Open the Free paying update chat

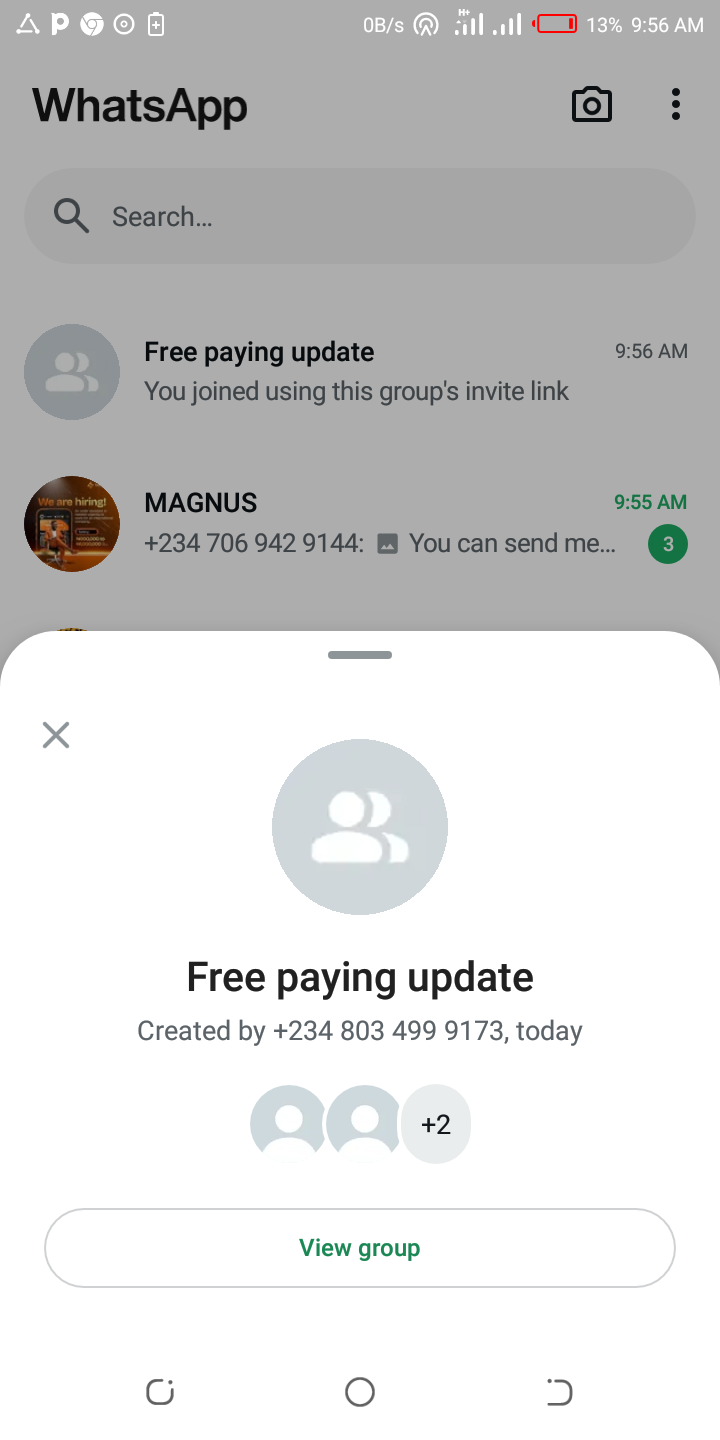(360, 371)
